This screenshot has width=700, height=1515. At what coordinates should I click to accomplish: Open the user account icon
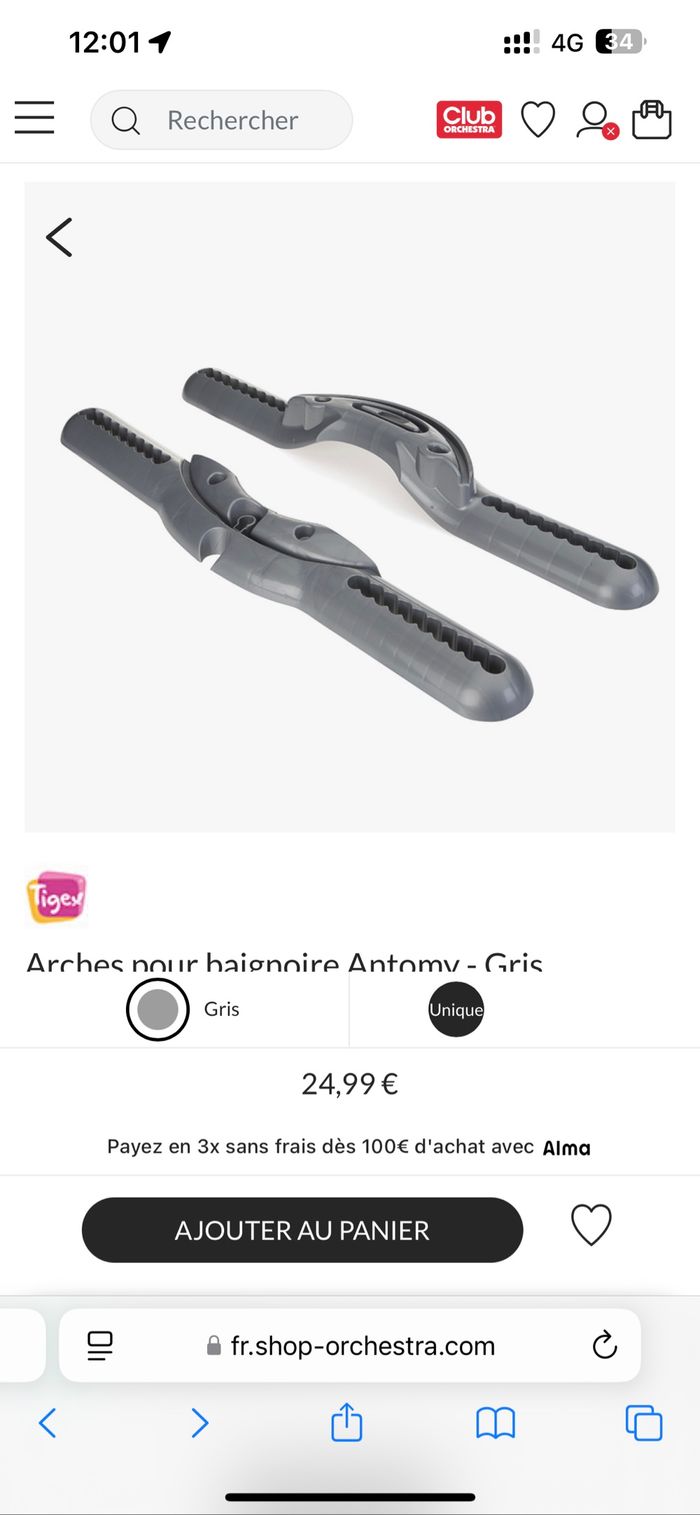(x=595, y=120)
